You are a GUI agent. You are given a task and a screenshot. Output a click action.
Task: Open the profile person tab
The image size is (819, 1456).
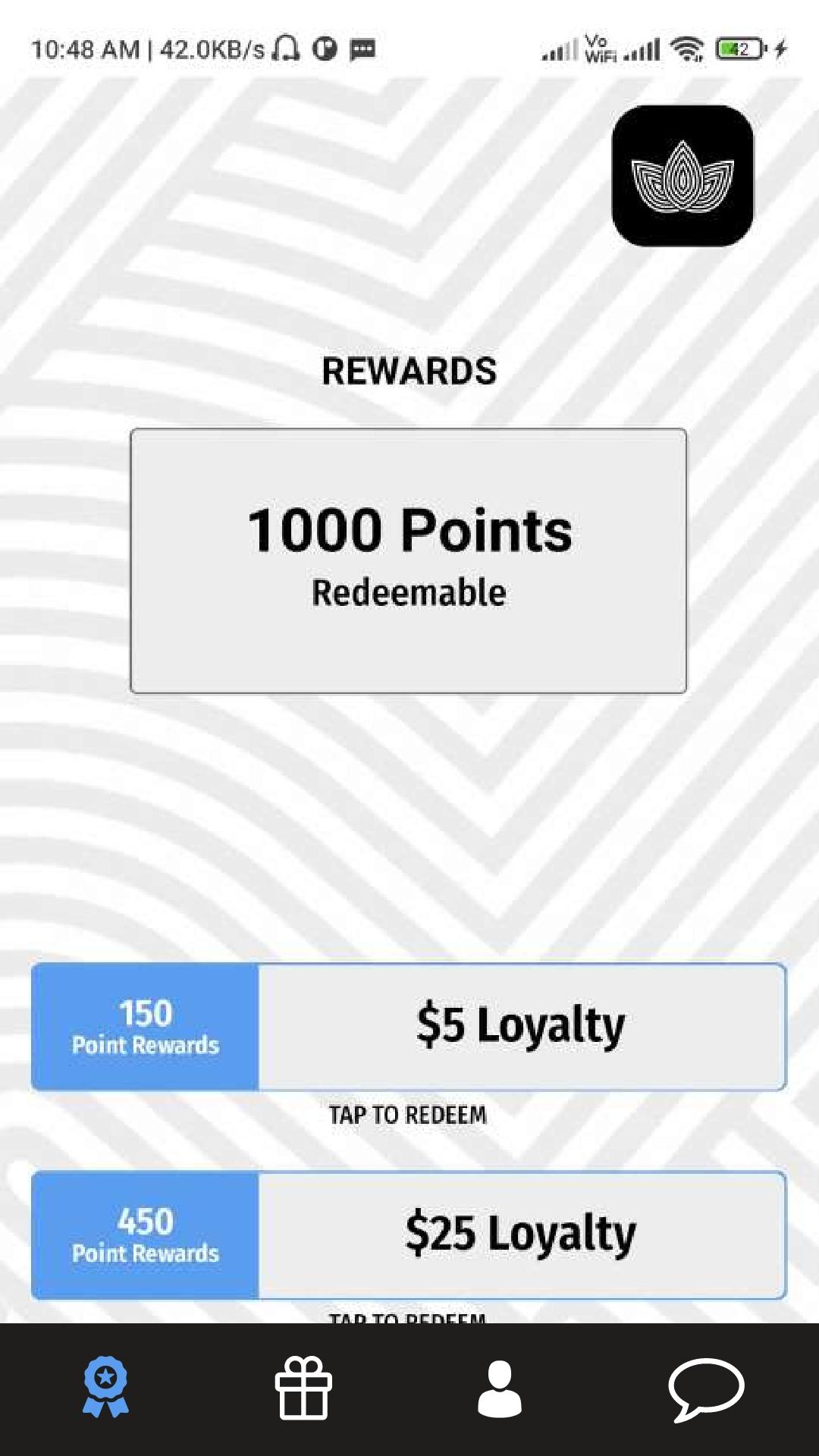coord(500,1389)
